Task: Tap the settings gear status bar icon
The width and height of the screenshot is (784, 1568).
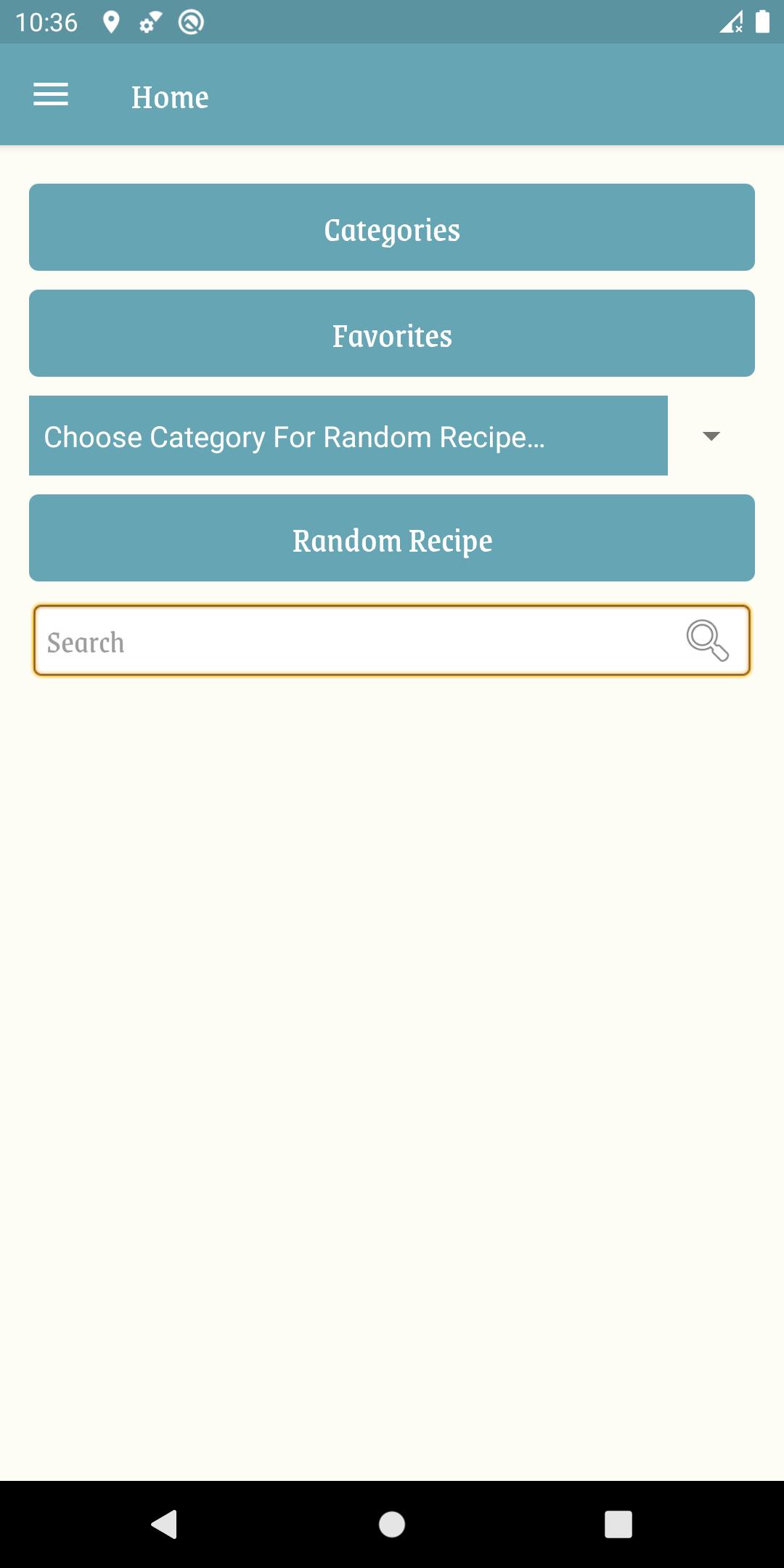Action: click(x=150, y=23)
